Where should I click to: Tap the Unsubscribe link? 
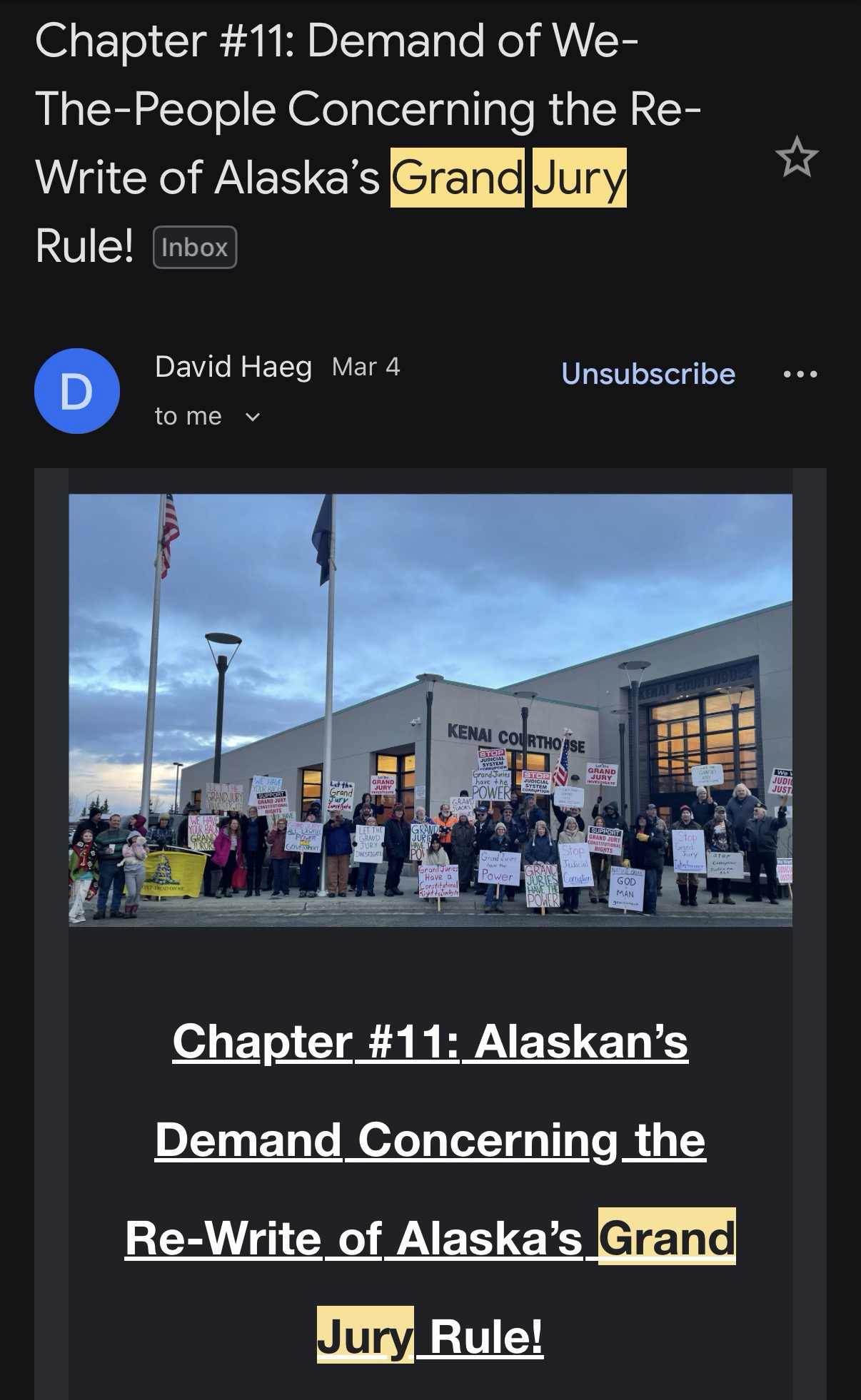coord(648,374)
